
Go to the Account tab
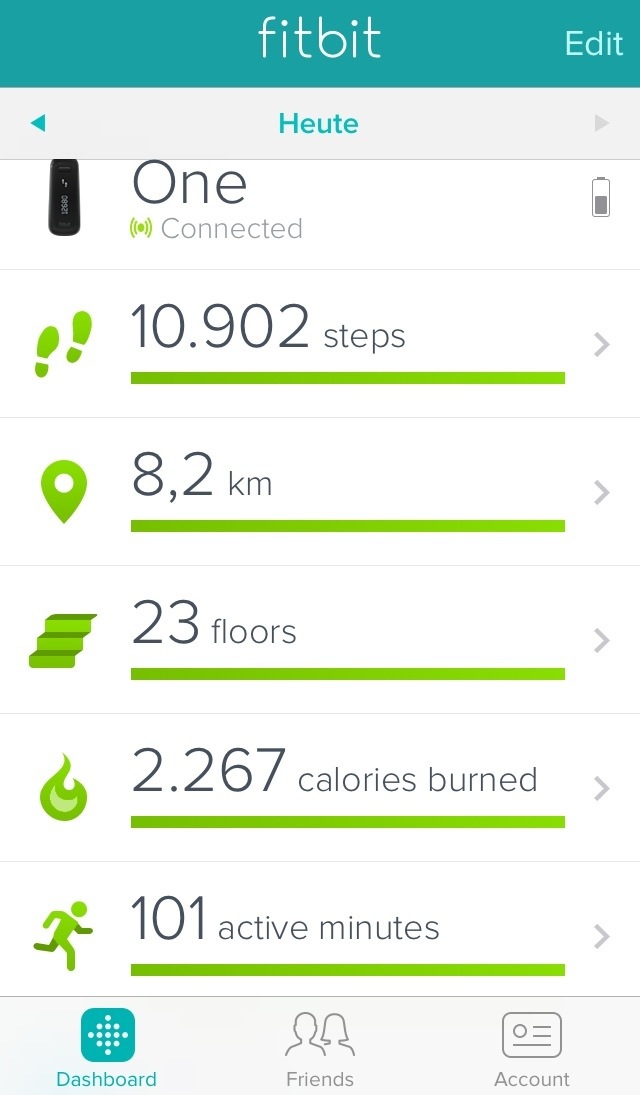click(x=531, y=1048)
